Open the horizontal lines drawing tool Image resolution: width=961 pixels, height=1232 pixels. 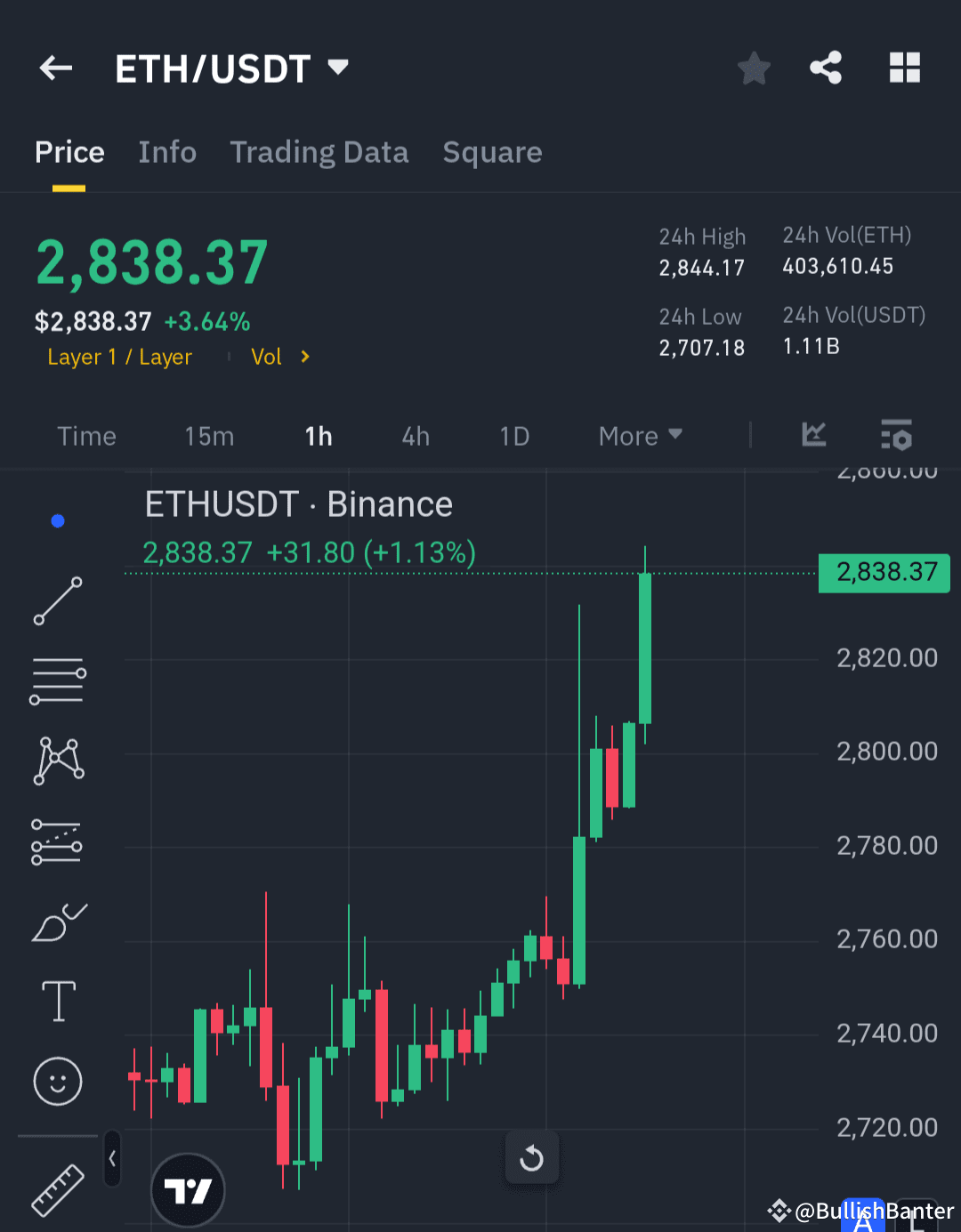[57, 680]
